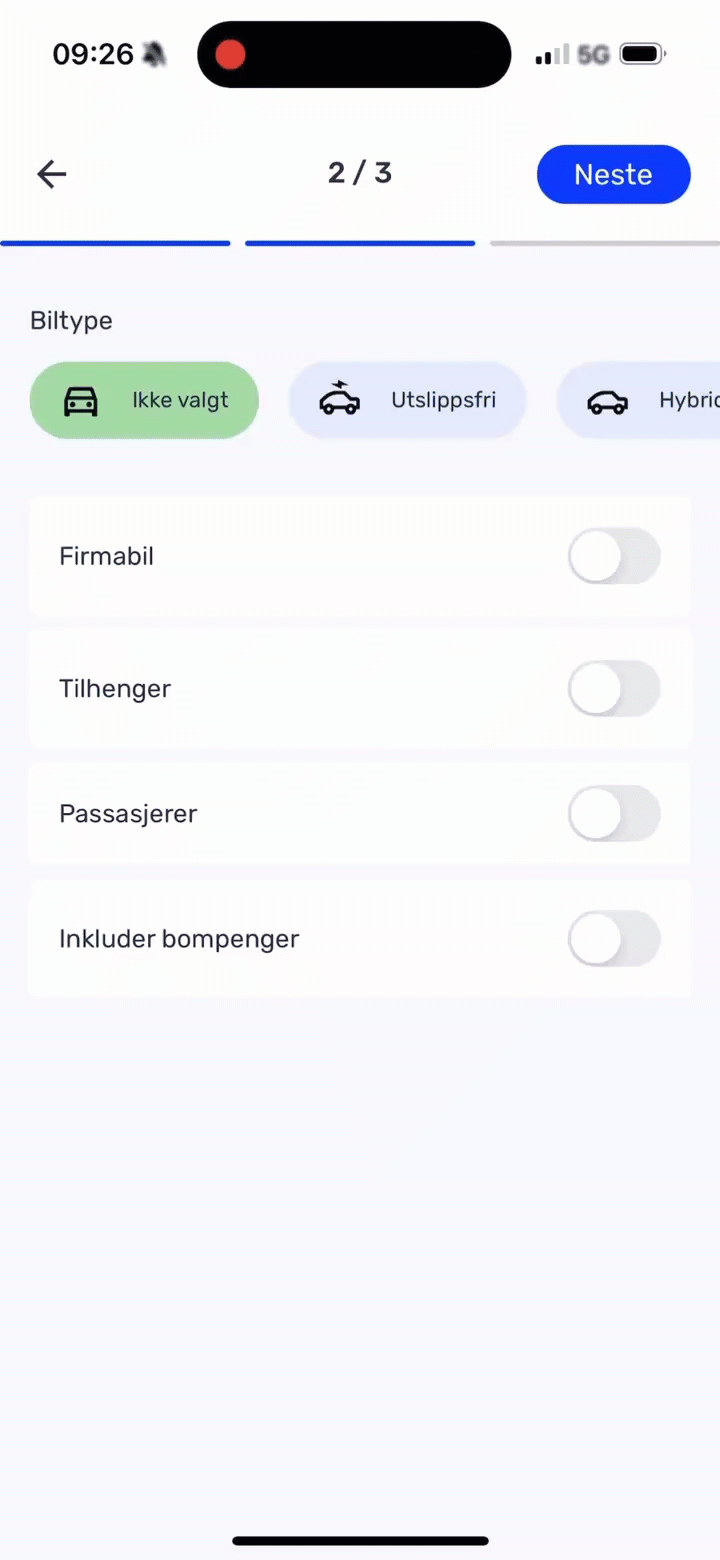
Task: Tap the red recording indicator in Dynamic Island
Action: (229, 55)
